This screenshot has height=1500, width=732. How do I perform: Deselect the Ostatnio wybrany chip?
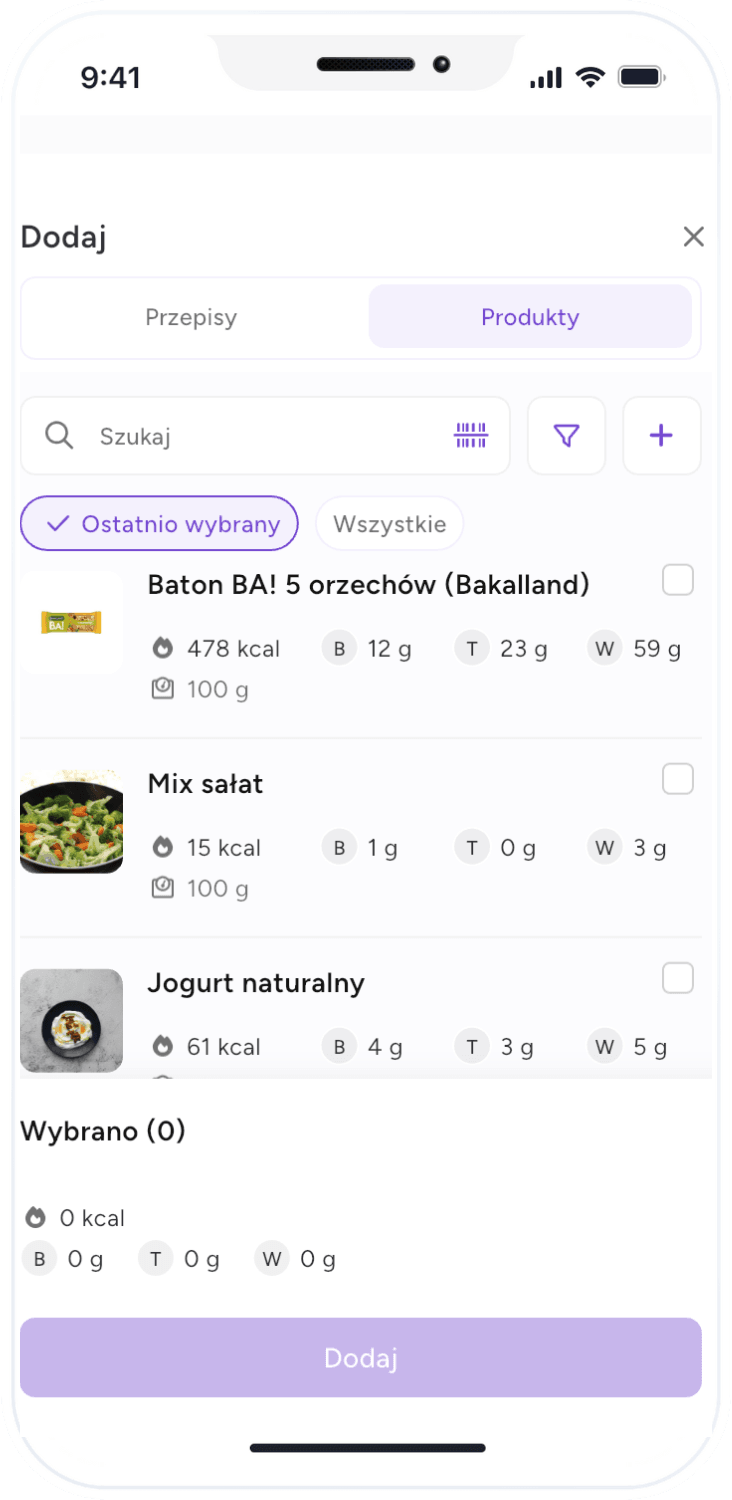159,523
